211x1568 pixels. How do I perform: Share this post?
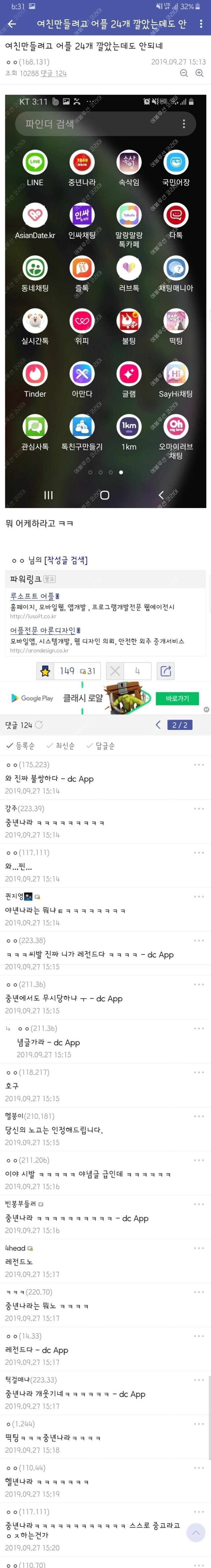pyautogui.click(x=165, y=671)
